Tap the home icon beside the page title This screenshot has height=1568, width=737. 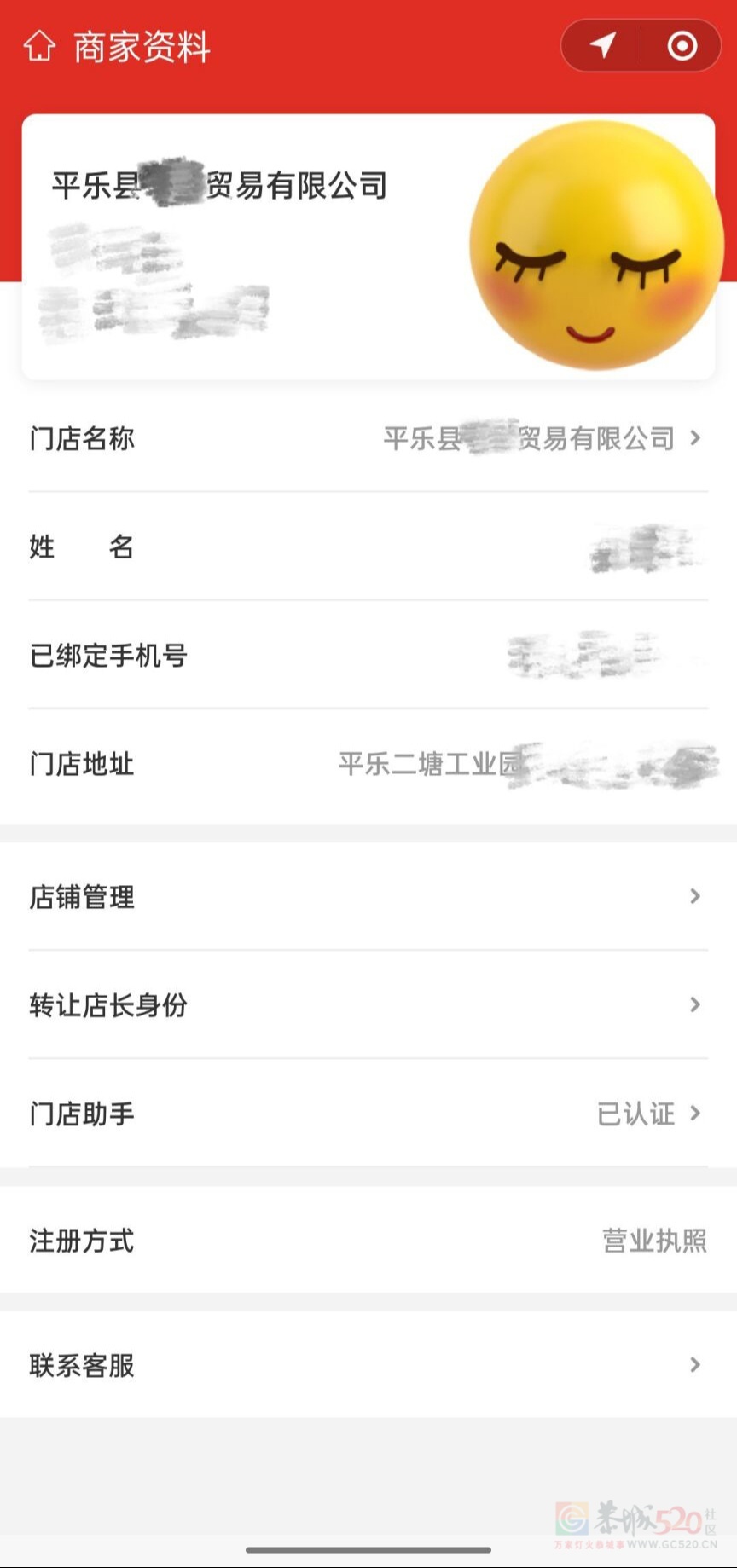point(40,45)
